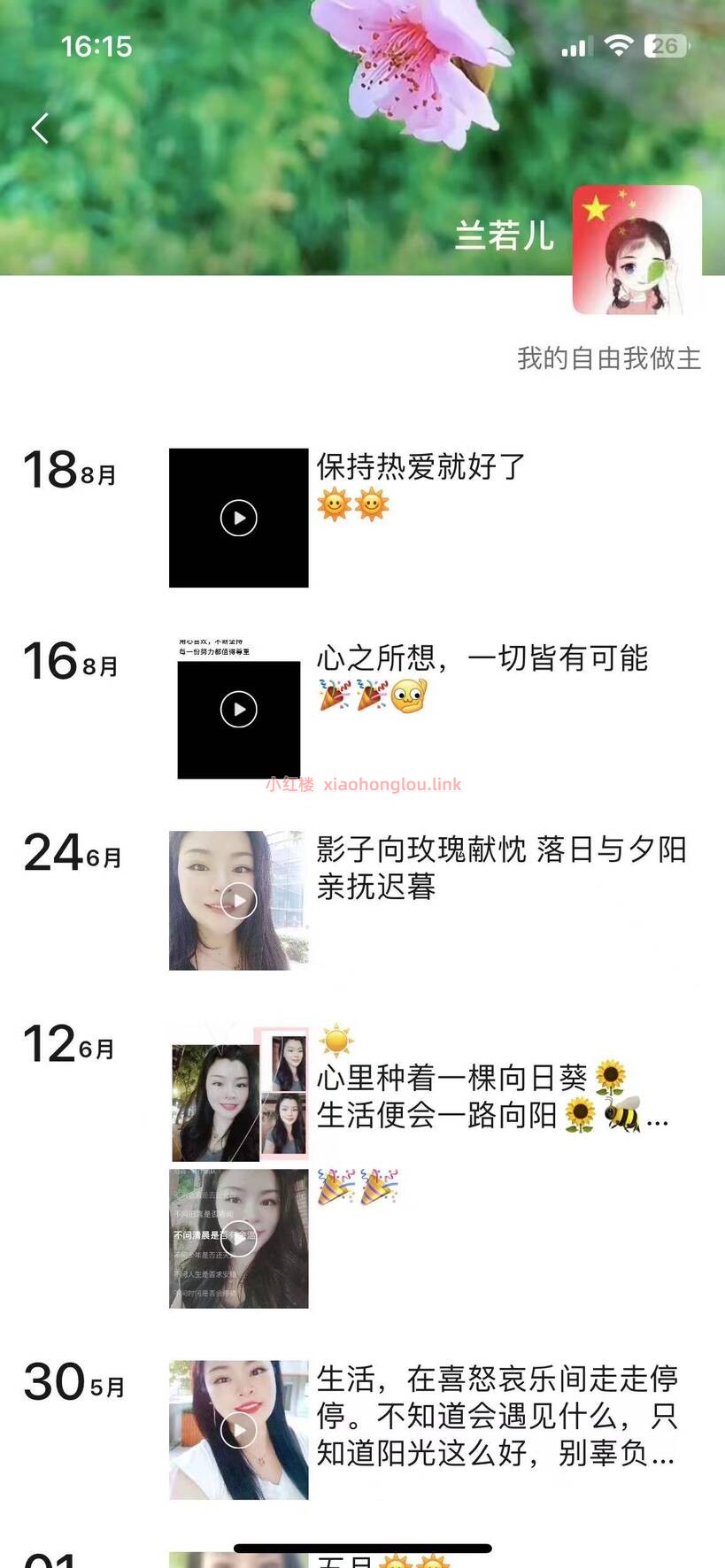725x1568 pixels.
Task: Tap the signature 我的自由我做主
Action: tap(607, 359)
